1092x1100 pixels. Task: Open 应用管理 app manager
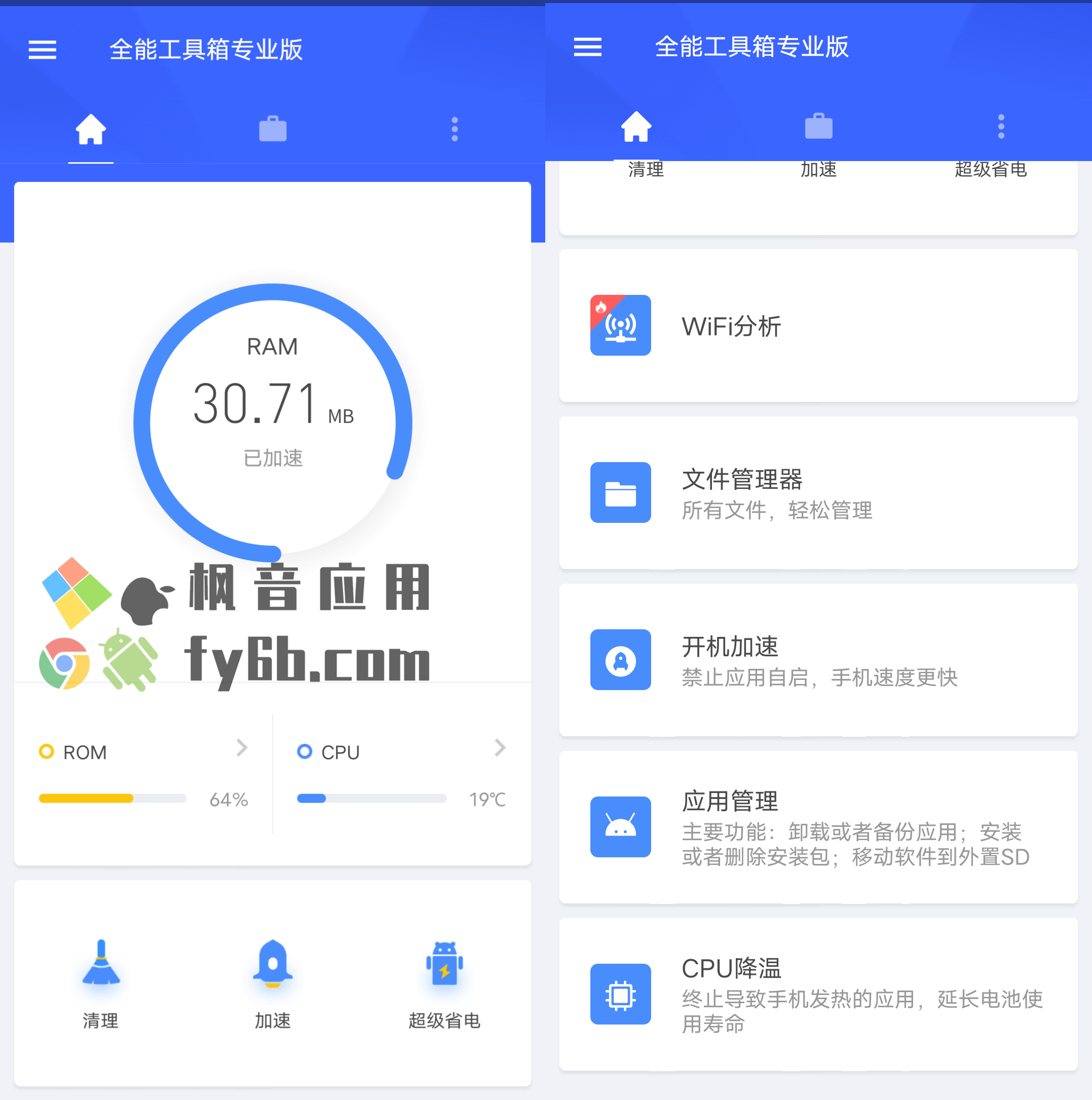[817, 827]
